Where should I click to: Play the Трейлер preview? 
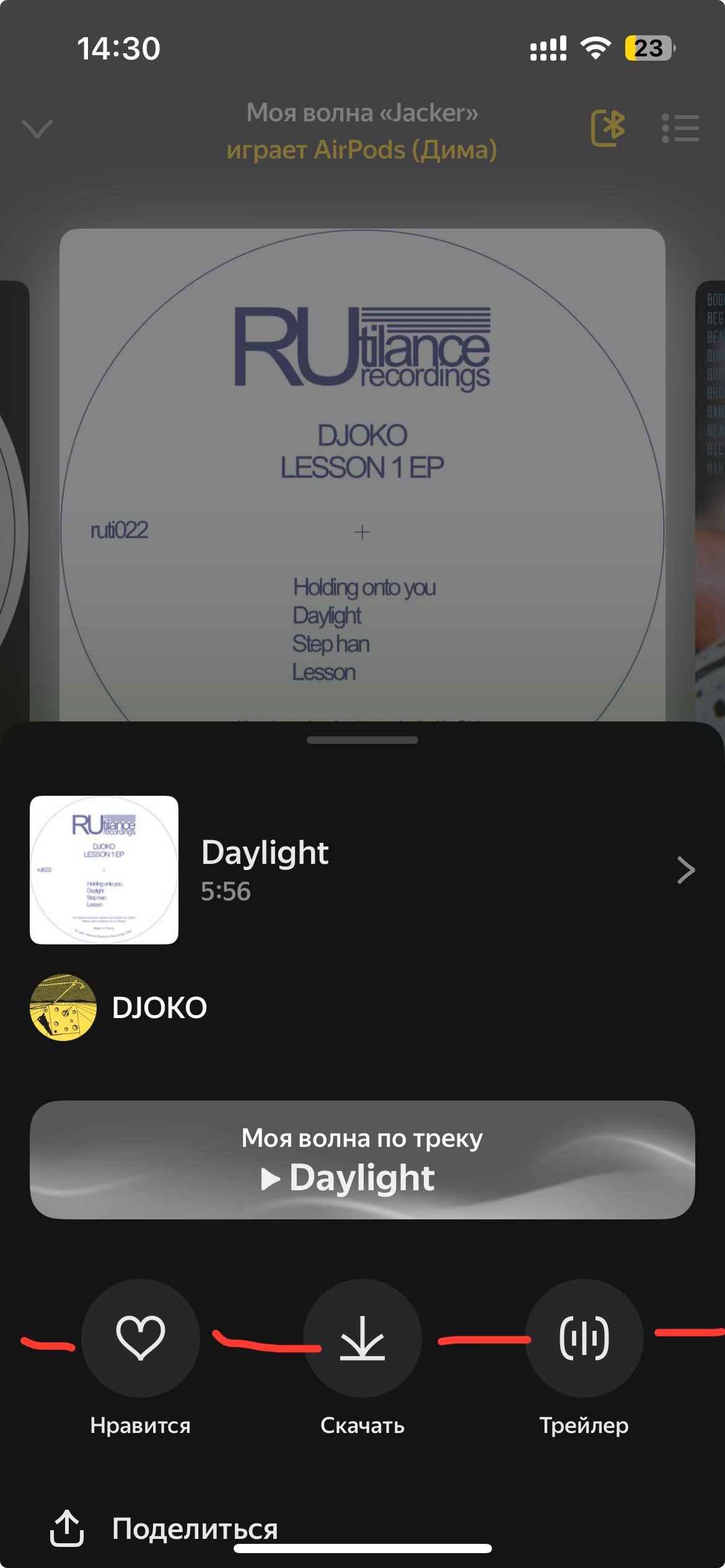click(584, 1338)
